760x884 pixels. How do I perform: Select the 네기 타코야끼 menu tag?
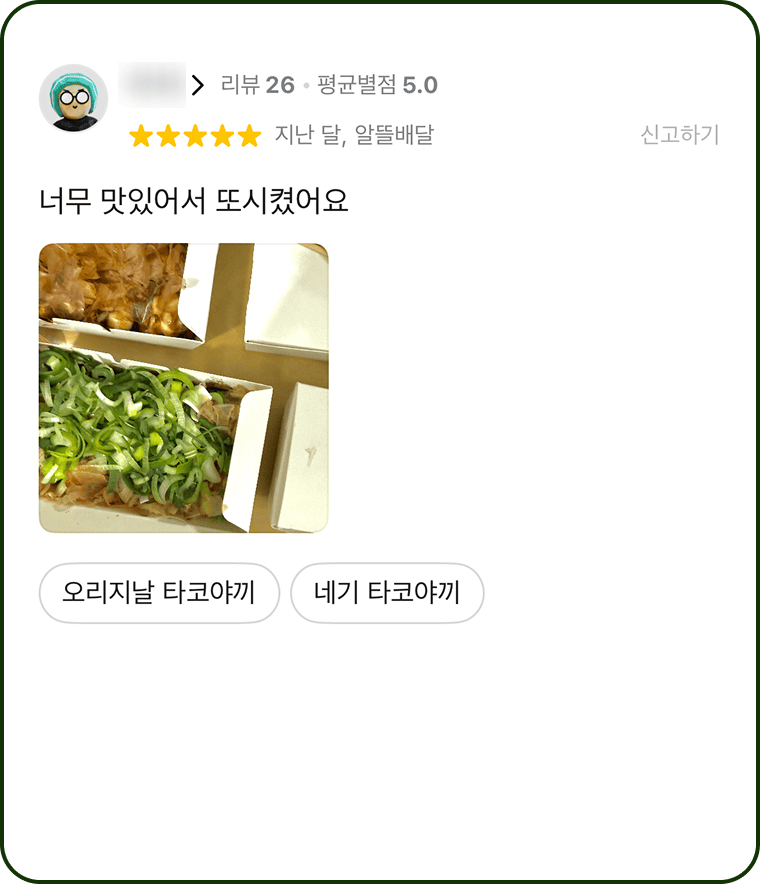pyautogui.click(x=387, y=592)
